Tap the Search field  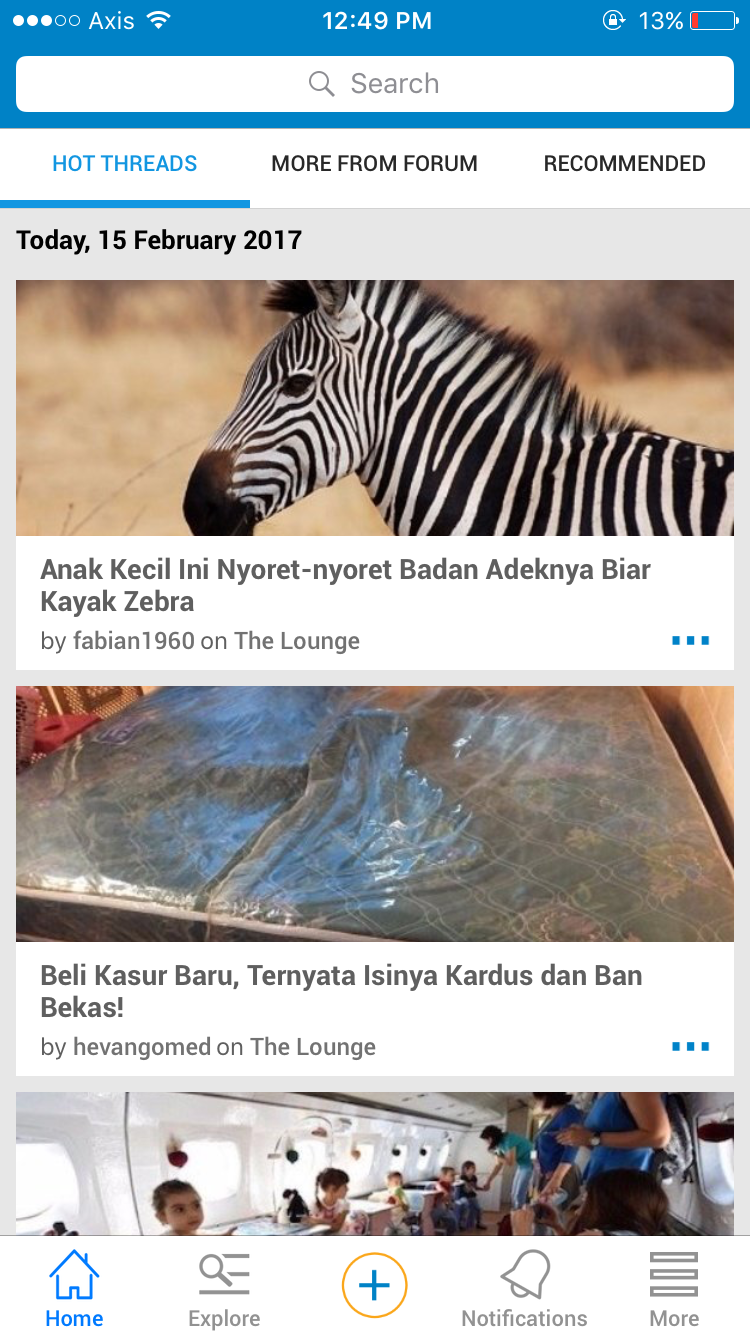375,84
